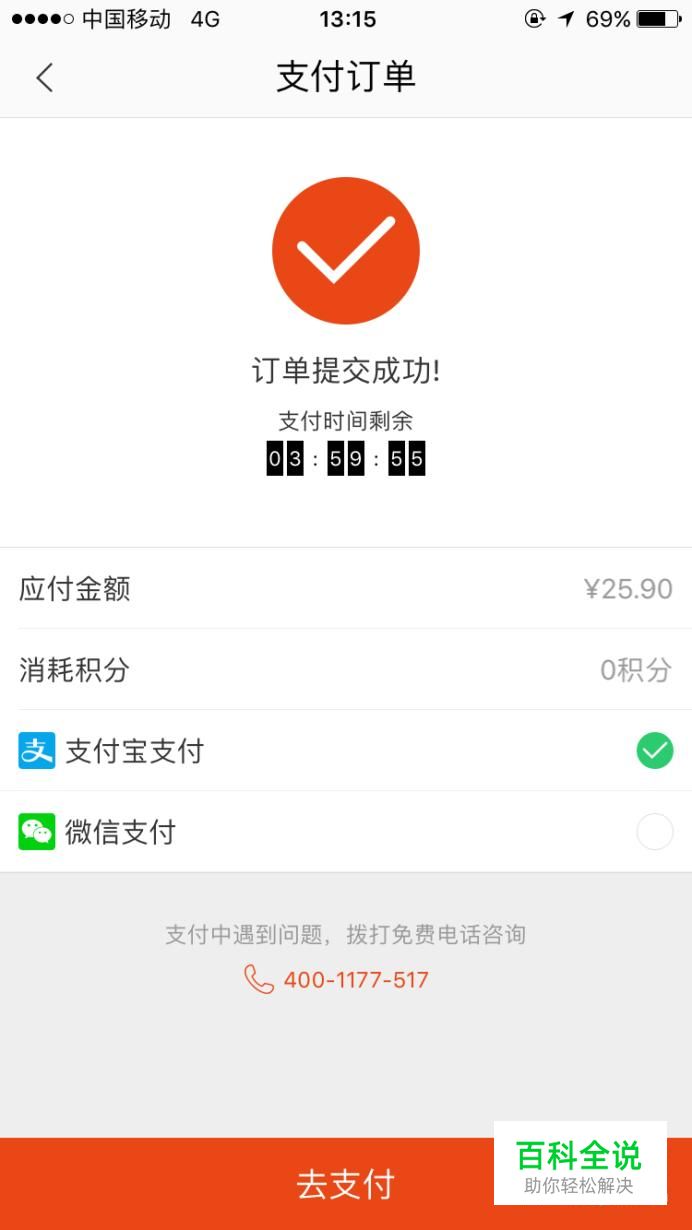
Task: Go back from the 支付订单 page
Action: [x=44, y=77]
